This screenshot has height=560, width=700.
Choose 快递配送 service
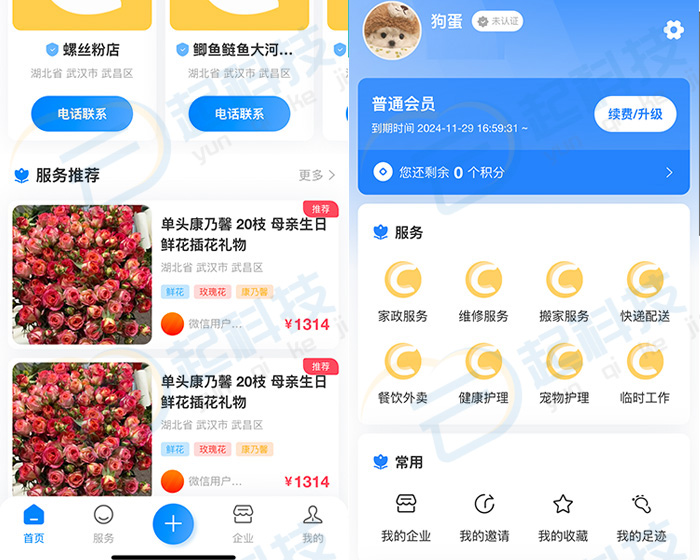click(645, 292)
